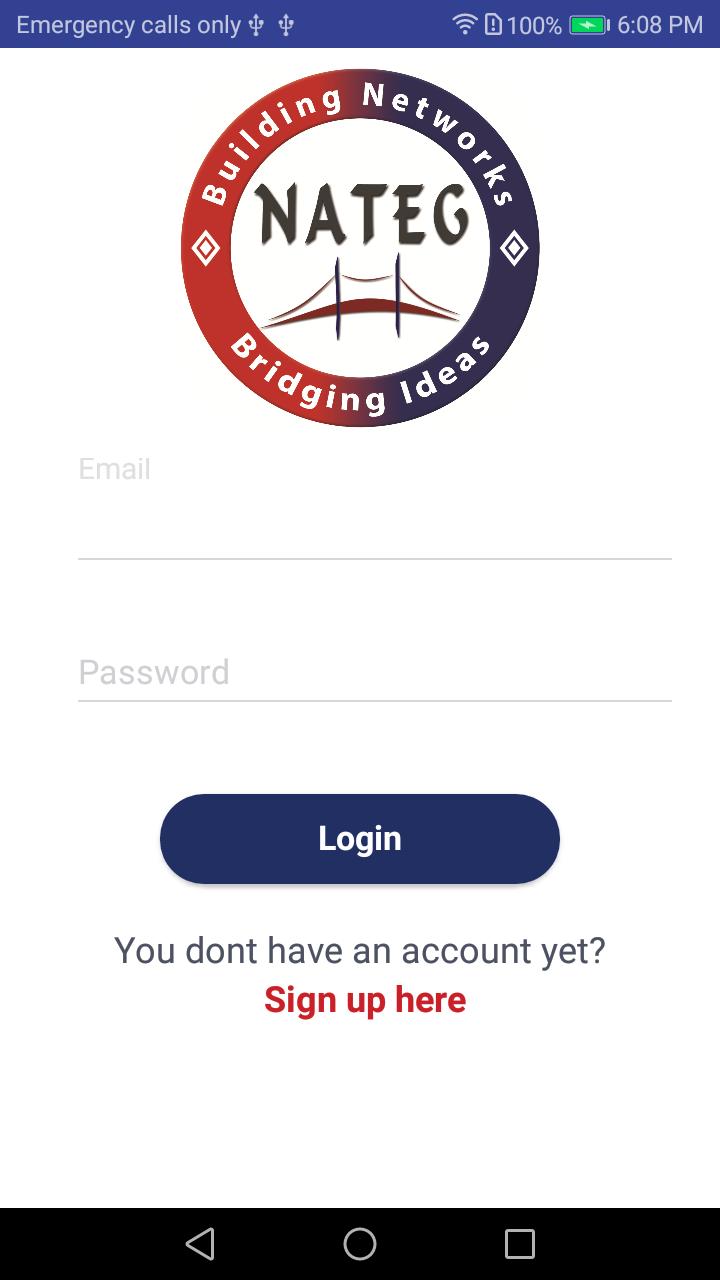Viewport: 720px width, 1280px height.
Task: Tap the Login button
Action: coord(360,838)
